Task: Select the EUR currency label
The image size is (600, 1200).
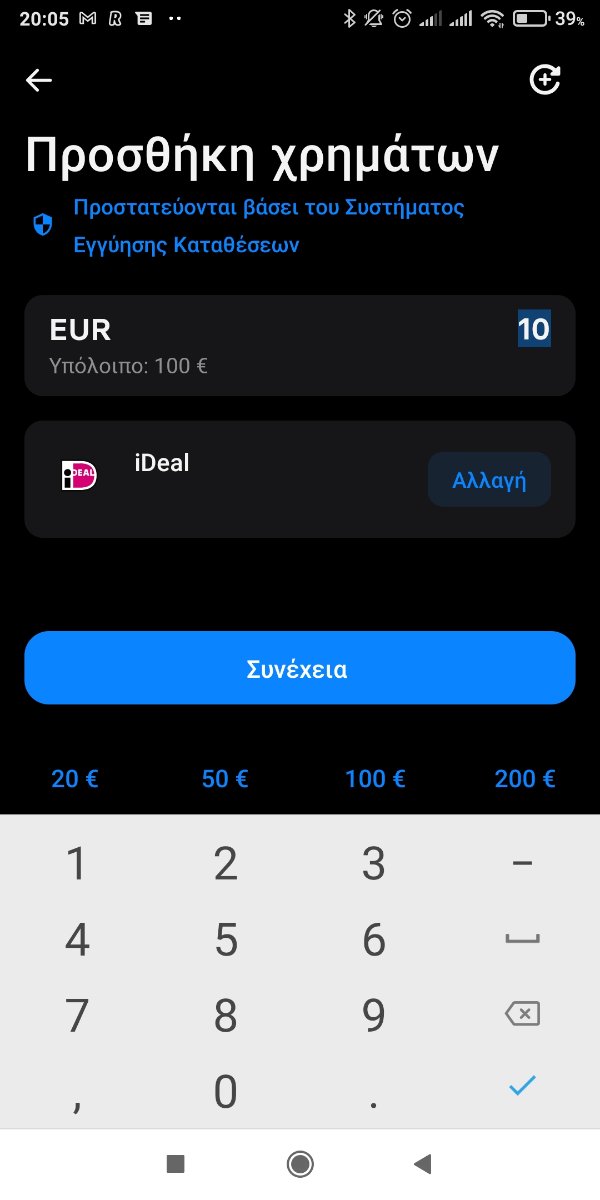Action: pos(80,330)
